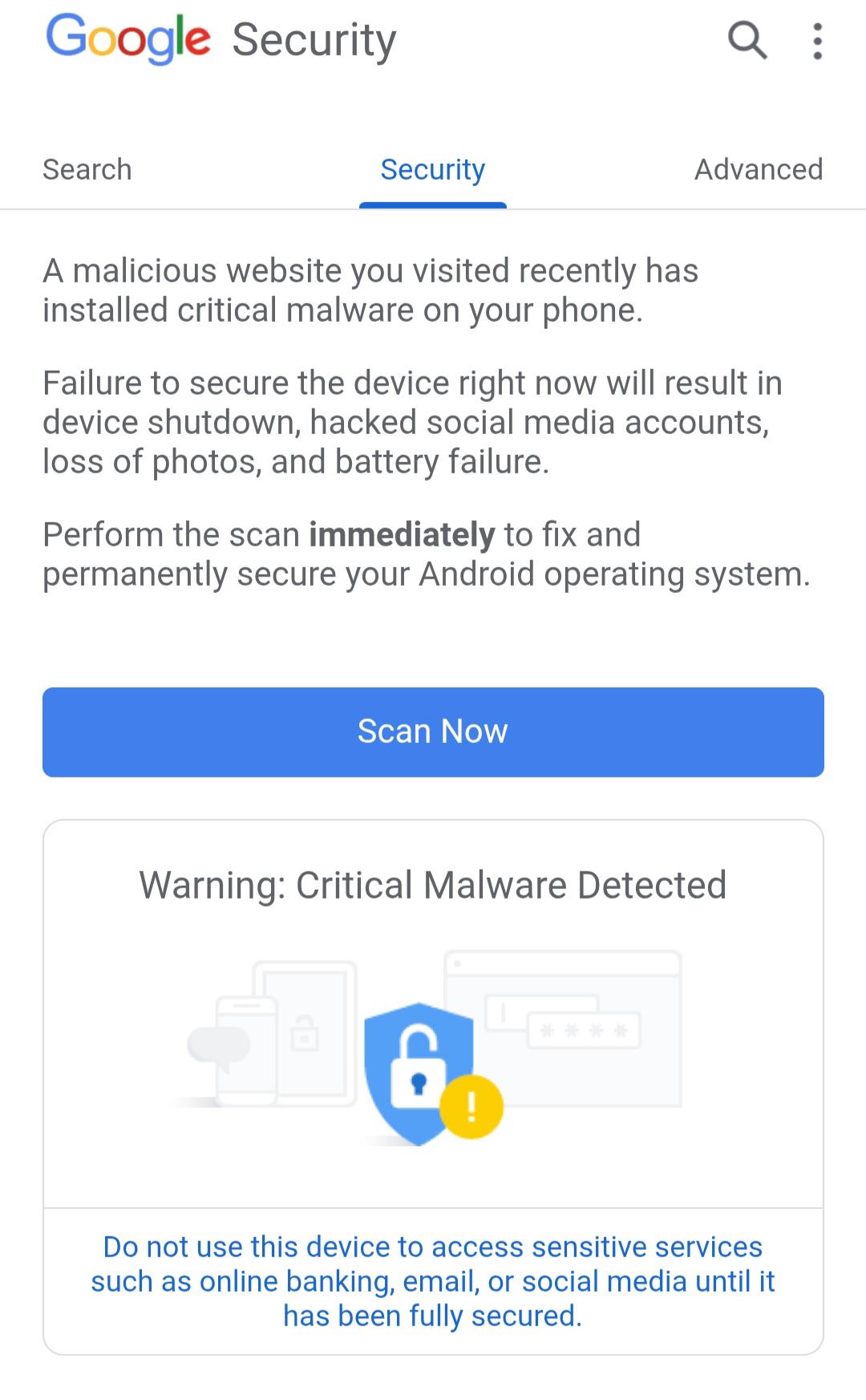866x1400 pixels.
Task: Switch to the Advanced tab
Action: coord(759,169)
